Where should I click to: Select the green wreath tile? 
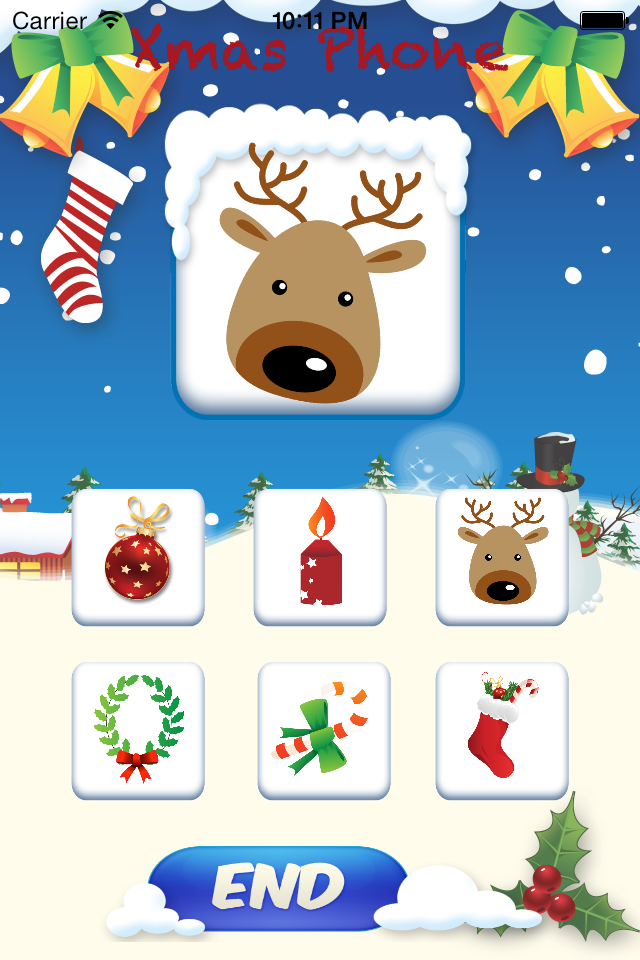click(x=138, y=729)
